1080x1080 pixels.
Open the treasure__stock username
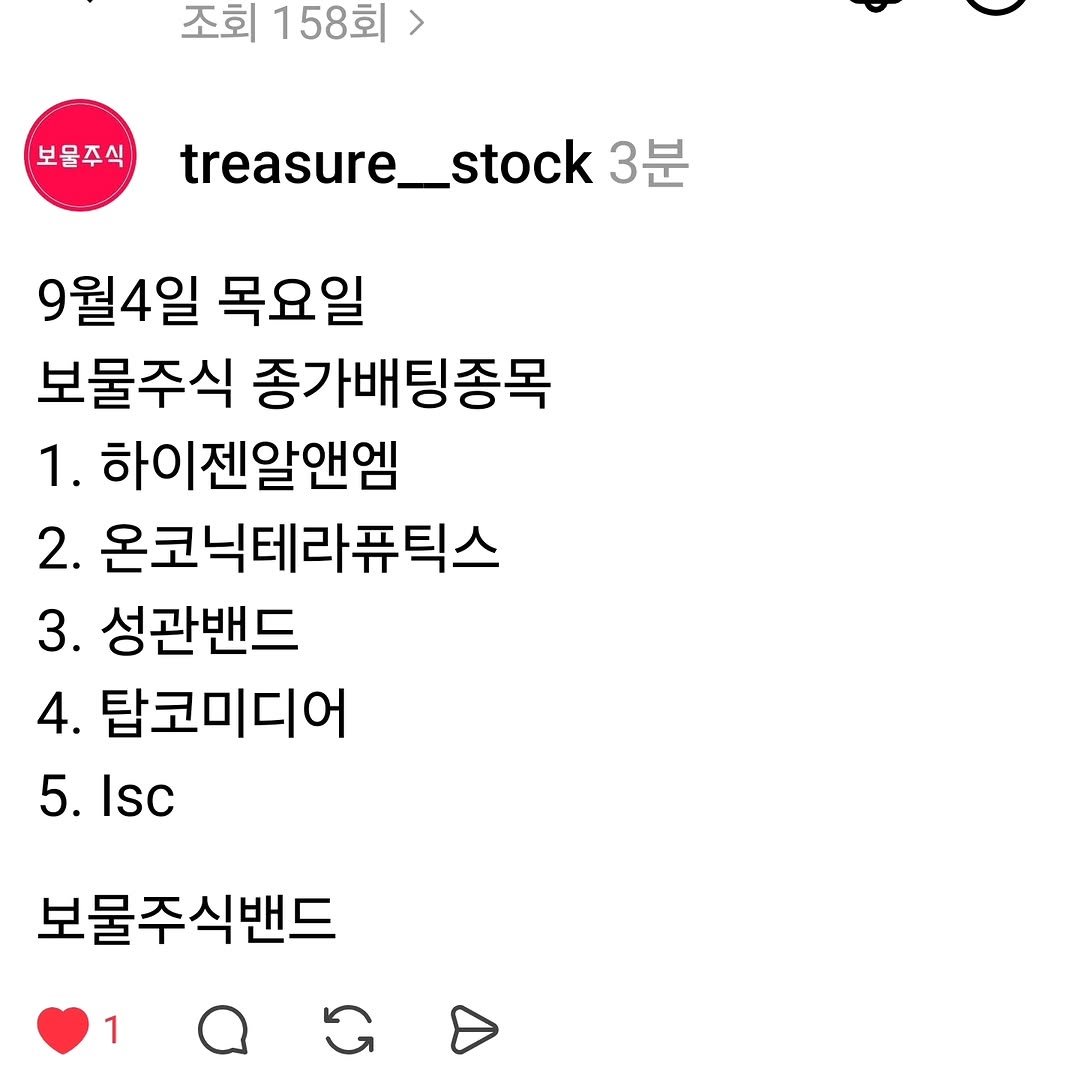[x=386, y=164]
